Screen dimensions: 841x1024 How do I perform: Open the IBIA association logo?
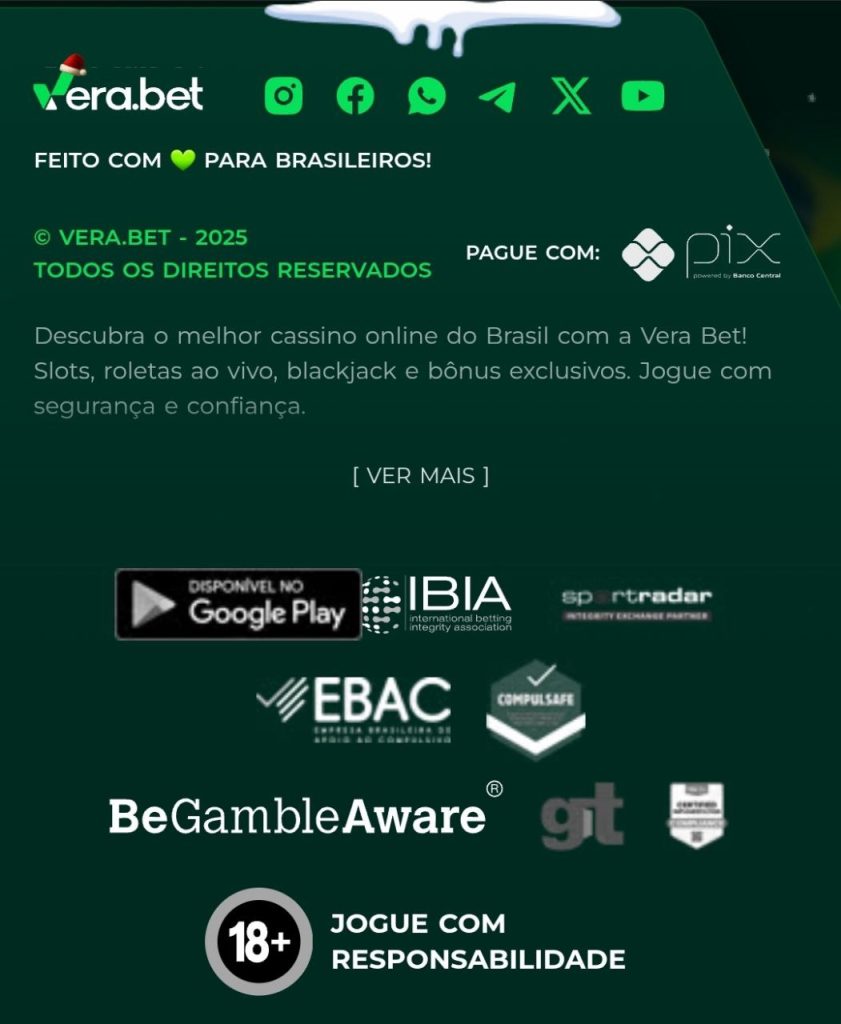[x=440, y=604]
